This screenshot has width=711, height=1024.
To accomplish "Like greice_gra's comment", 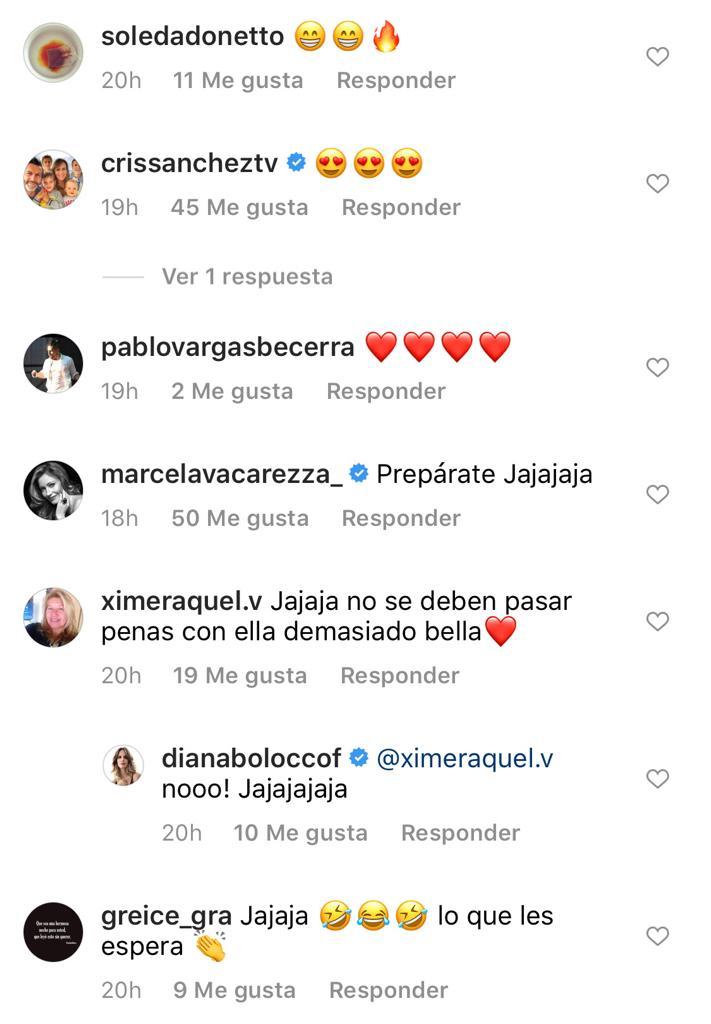I will [657, 936].
